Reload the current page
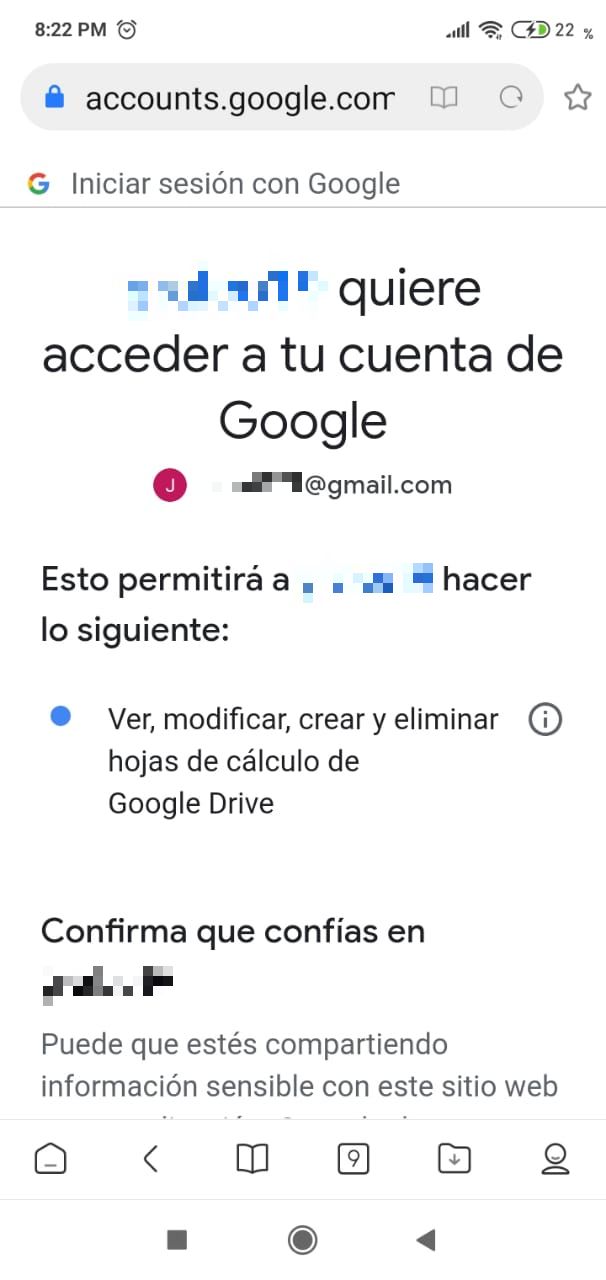Image resolution: width=606 pixels, height=1280 pixels. 511,97
